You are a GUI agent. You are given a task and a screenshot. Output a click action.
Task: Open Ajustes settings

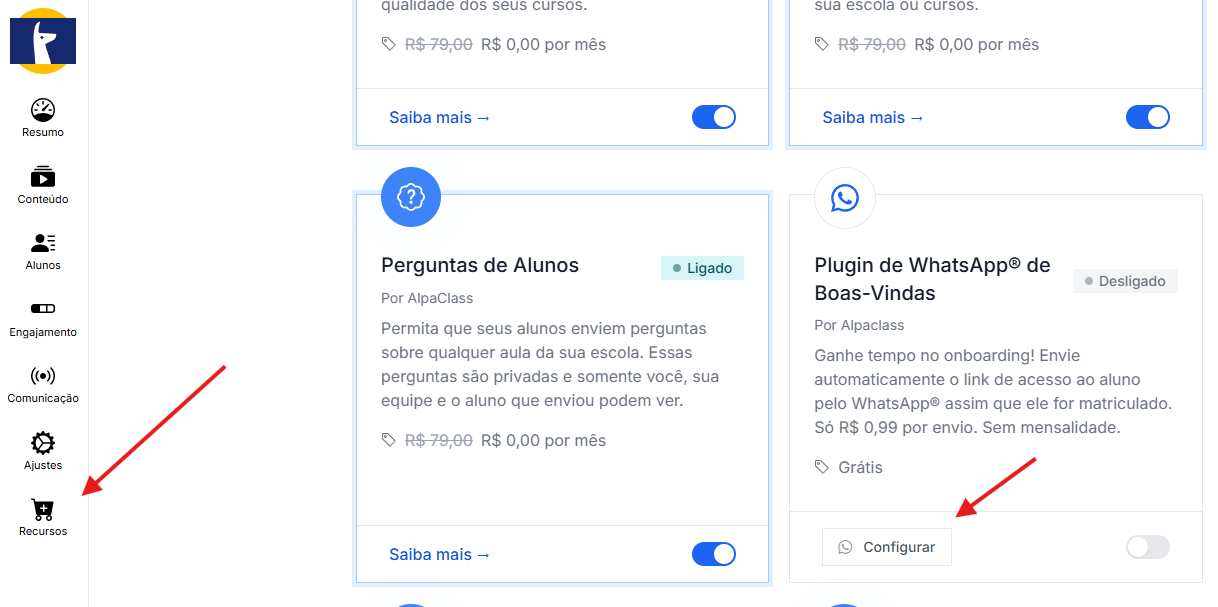click(43, 451)
